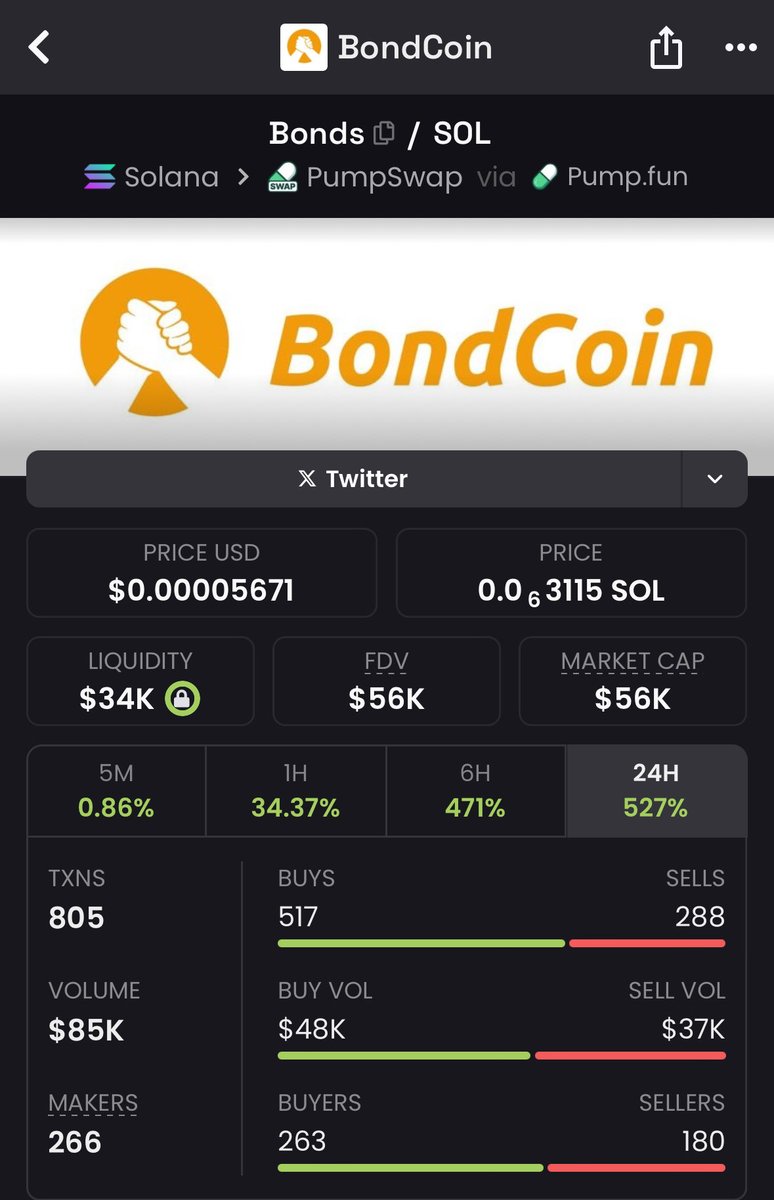Tap the liquidity lock icon
774x1200 pixels.
[x=182, y=699]
